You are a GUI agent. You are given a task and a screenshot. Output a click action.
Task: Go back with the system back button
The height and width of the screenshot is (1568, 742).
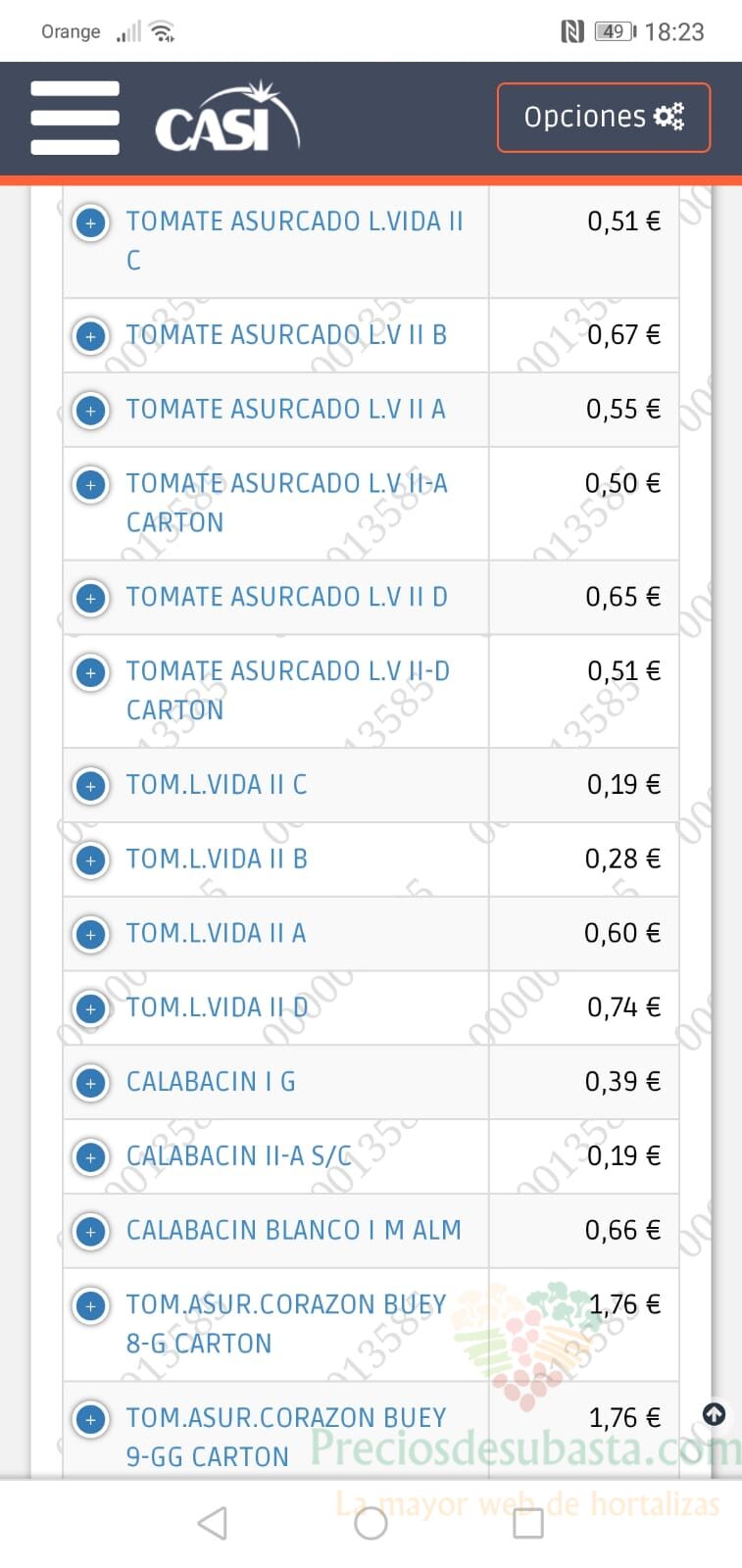click(213, 1523)
